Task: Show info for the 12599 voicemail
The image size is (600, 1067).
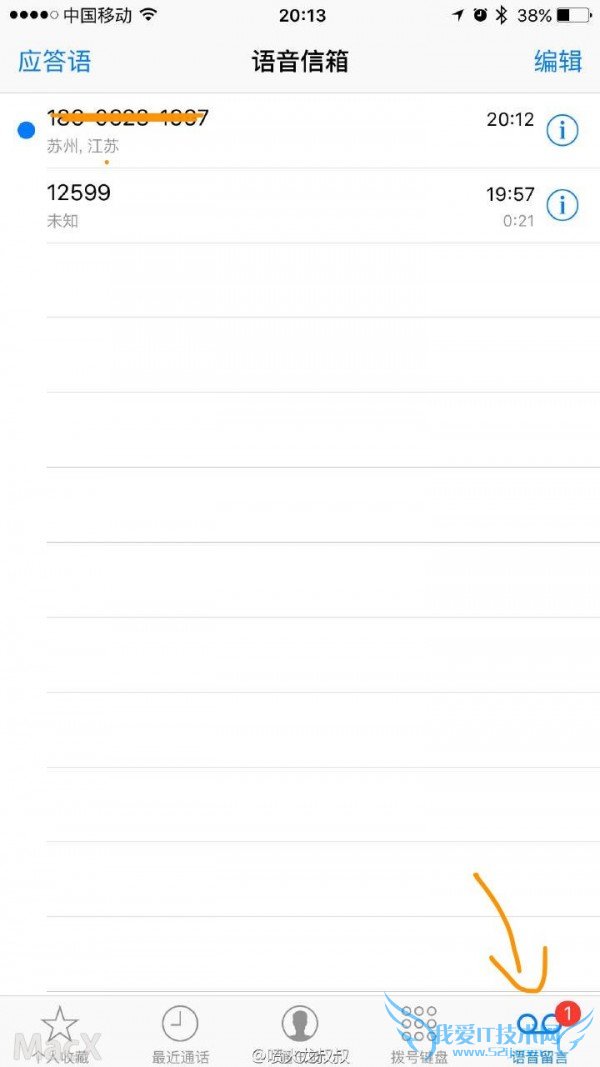Action: [562, 205]
